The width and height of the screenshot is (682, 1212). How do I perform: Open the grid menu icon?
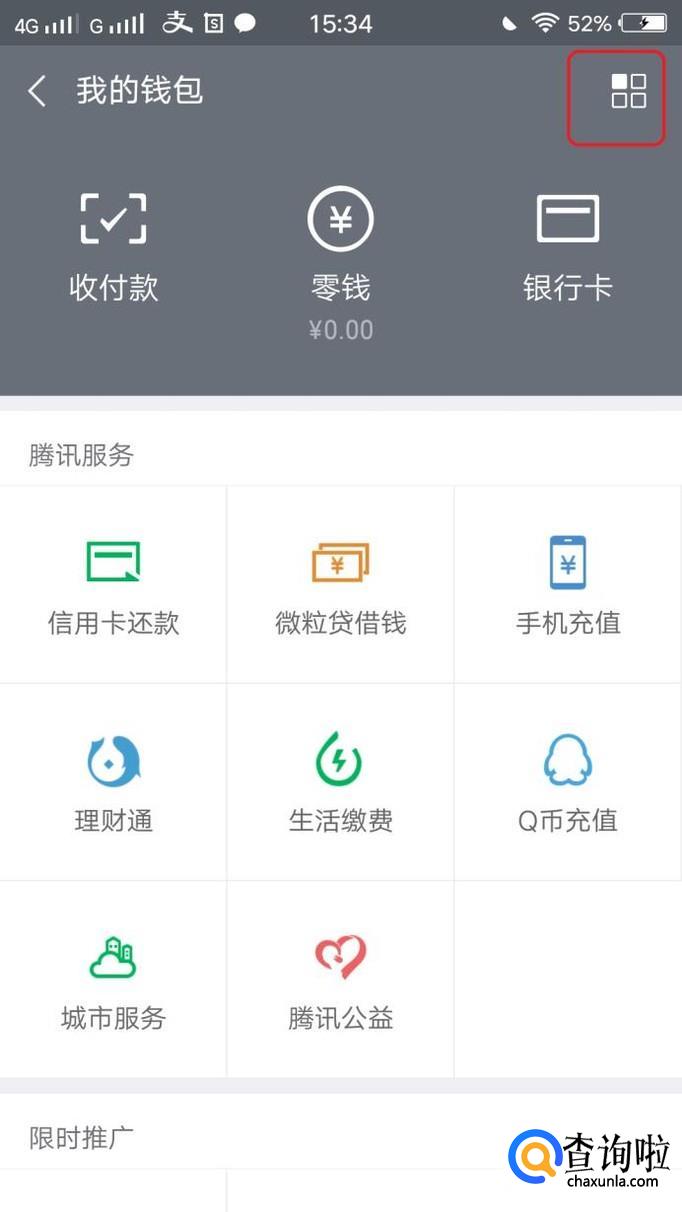pos(628,92)
